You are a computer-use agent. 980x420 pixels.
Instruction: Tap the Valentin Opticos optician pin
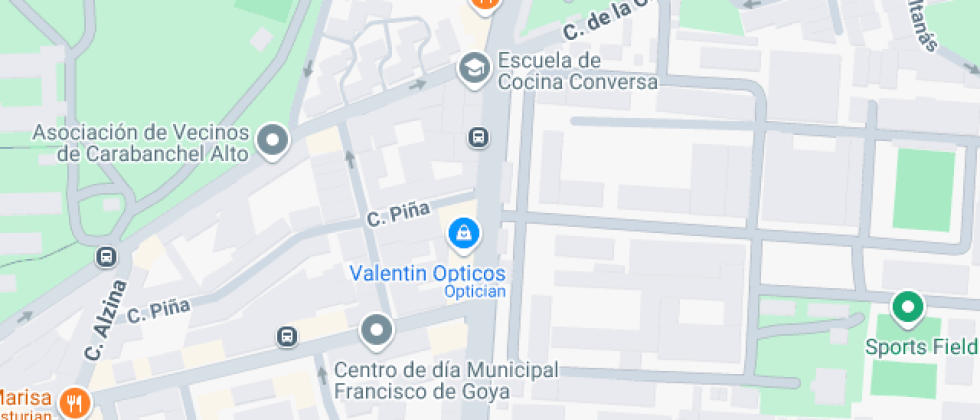(463, 235)
